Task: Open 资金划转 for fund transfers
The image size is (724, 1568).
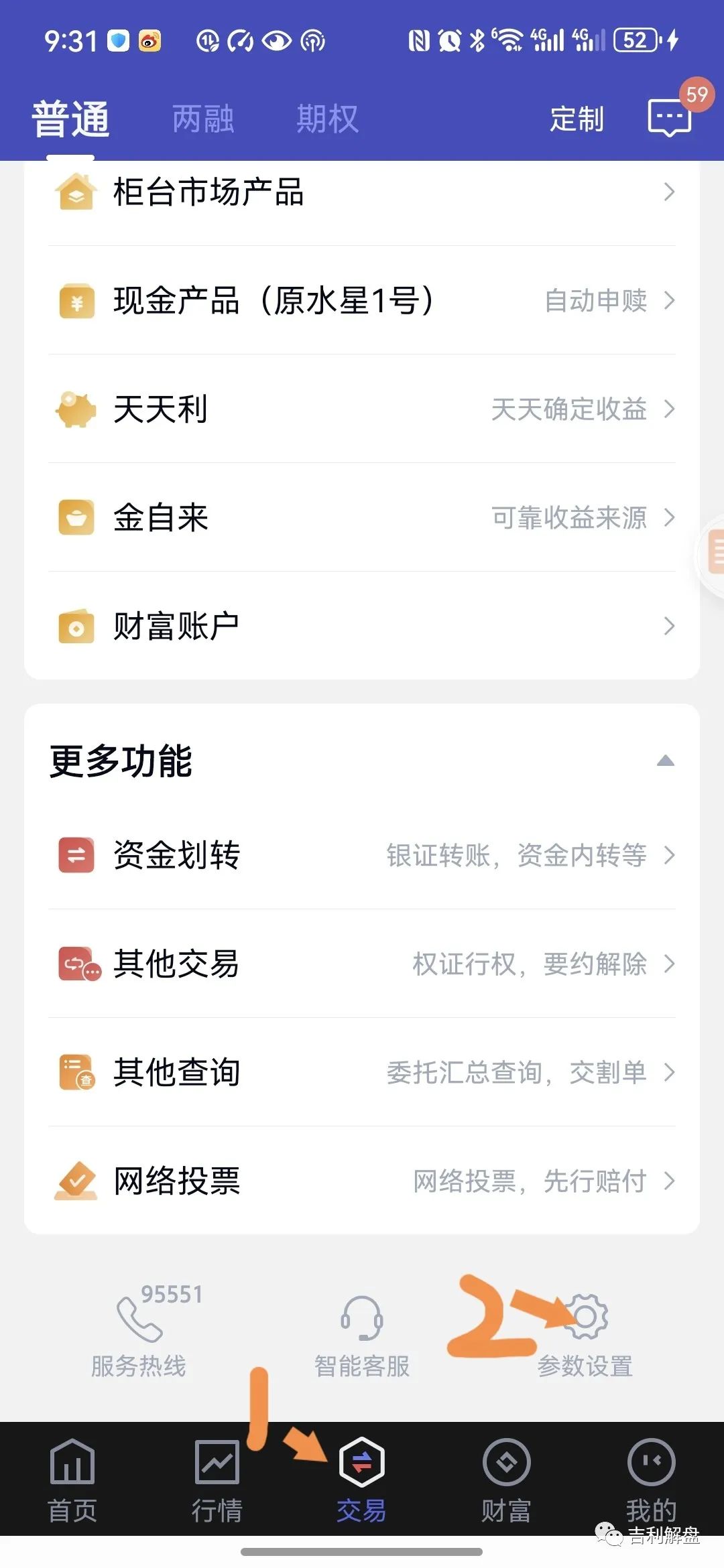Action: (x=362, y=855)
